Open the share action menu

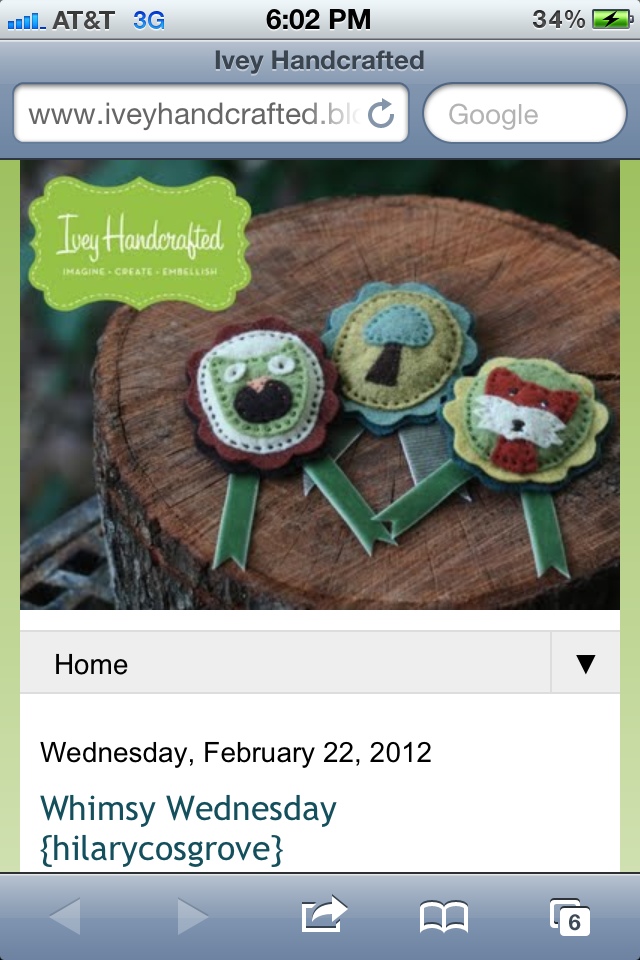pos(323,915)
